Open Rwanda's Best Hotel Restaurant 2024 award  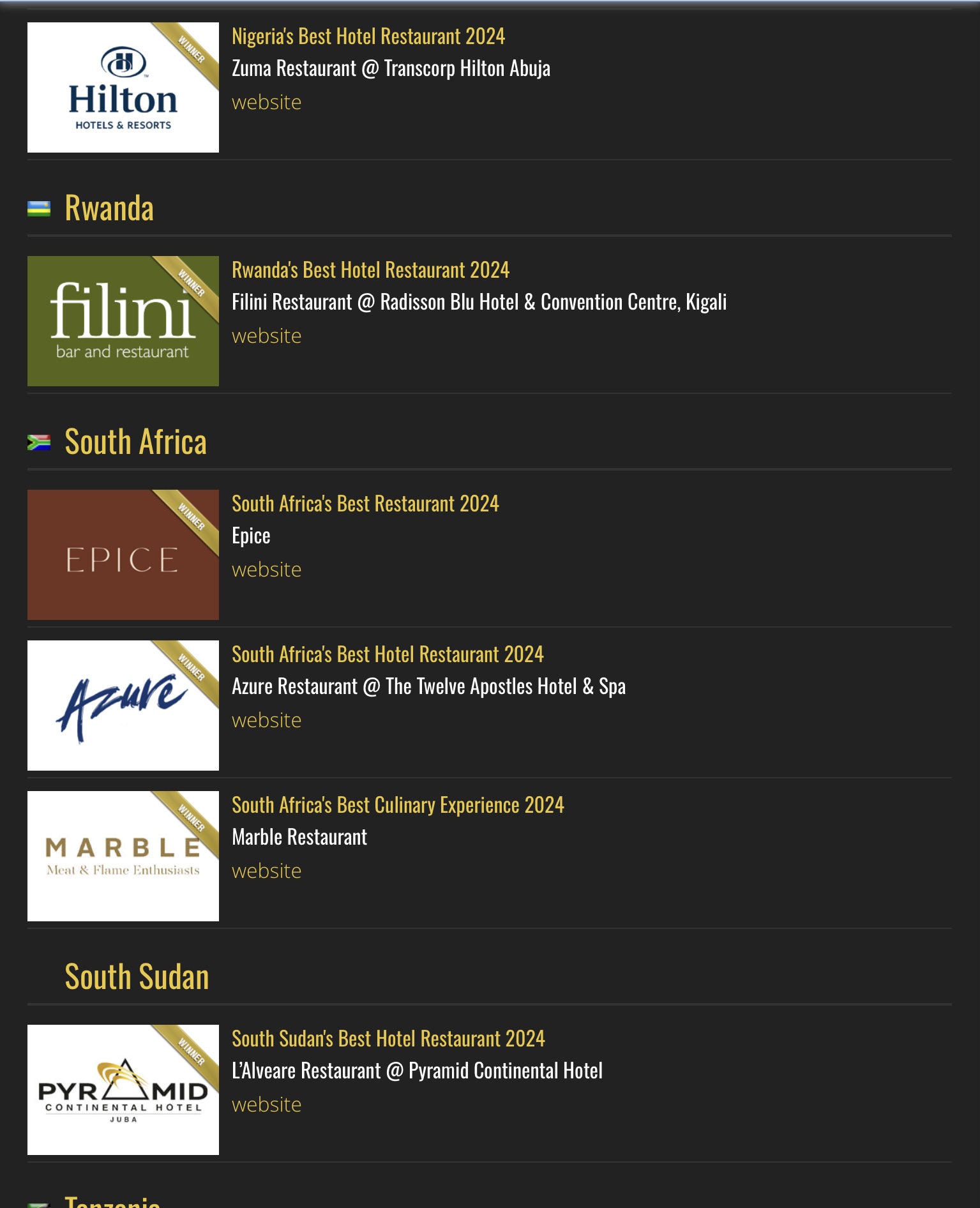click(x=370, y=270)
